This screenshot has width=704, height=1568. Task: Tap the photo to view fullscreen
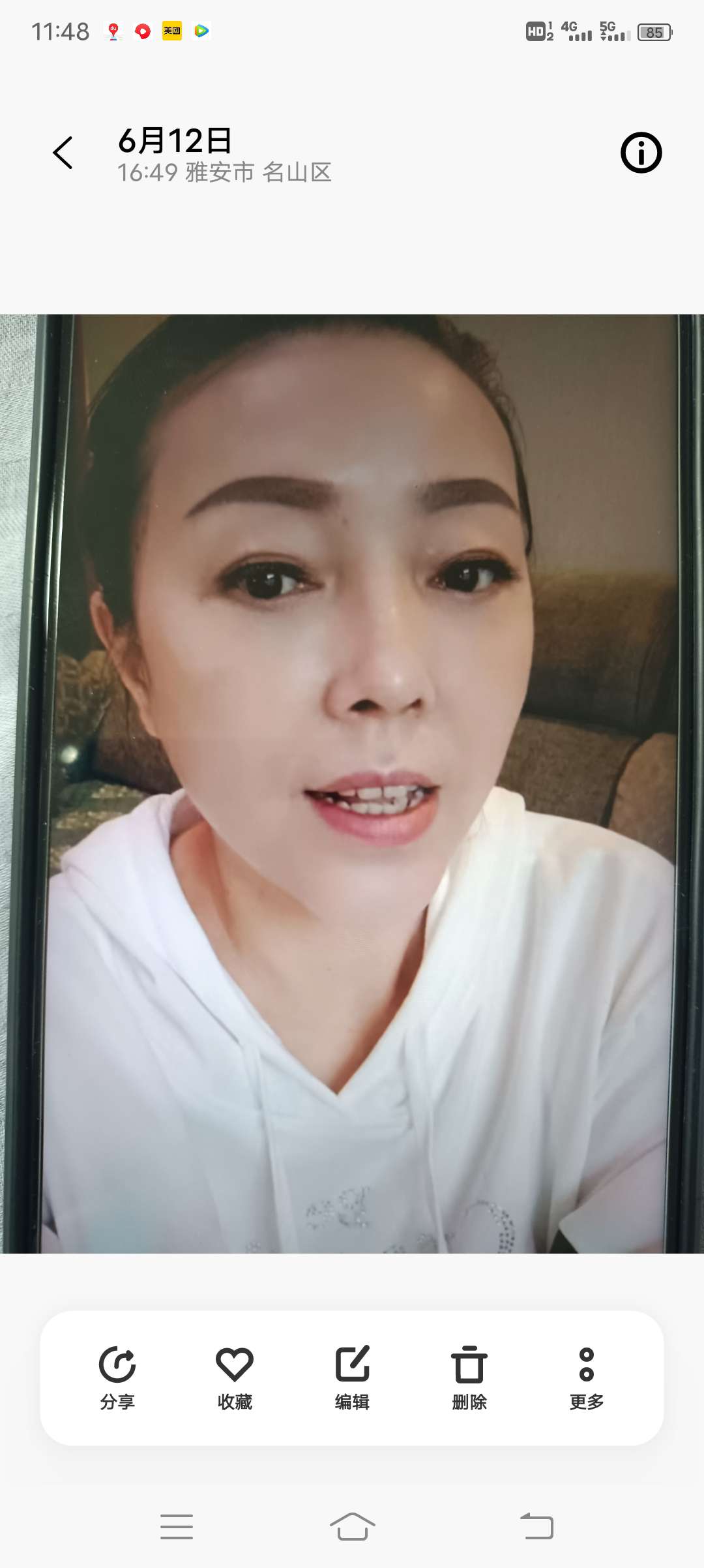click(x=352, y=783)
